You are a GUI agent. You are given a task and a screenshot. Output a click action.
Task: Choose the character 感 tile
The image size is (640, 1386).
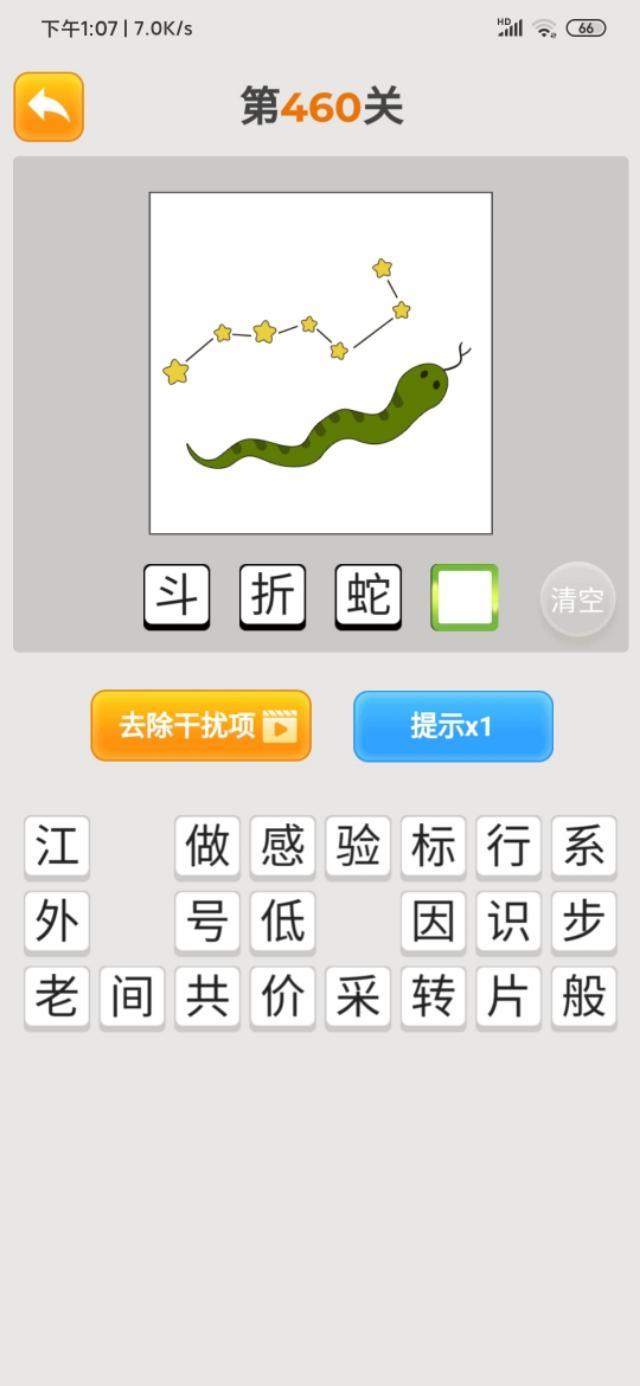pyautogui.click(x=282, y=846)
